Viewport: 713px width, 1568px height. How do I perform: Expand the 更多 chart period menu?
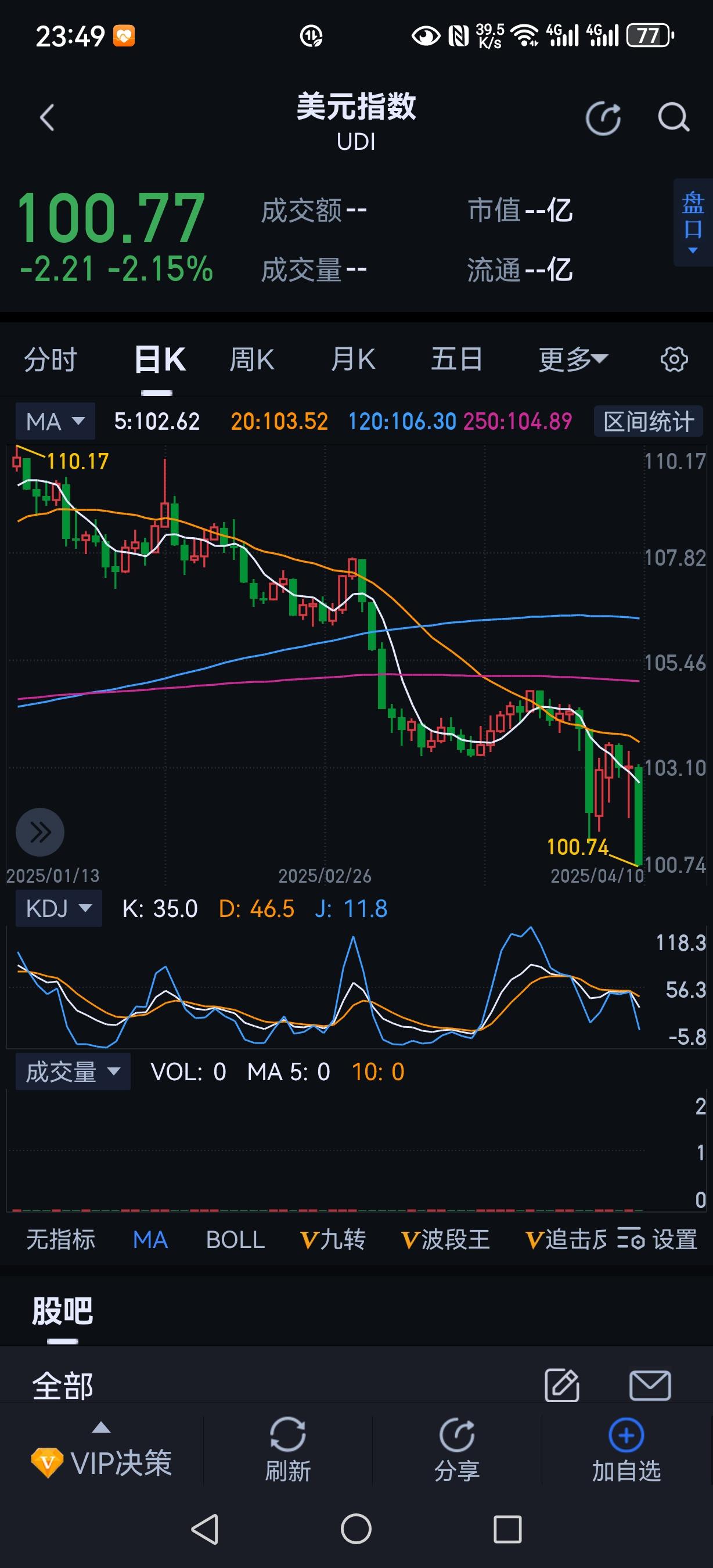click(x=572, y=359)
